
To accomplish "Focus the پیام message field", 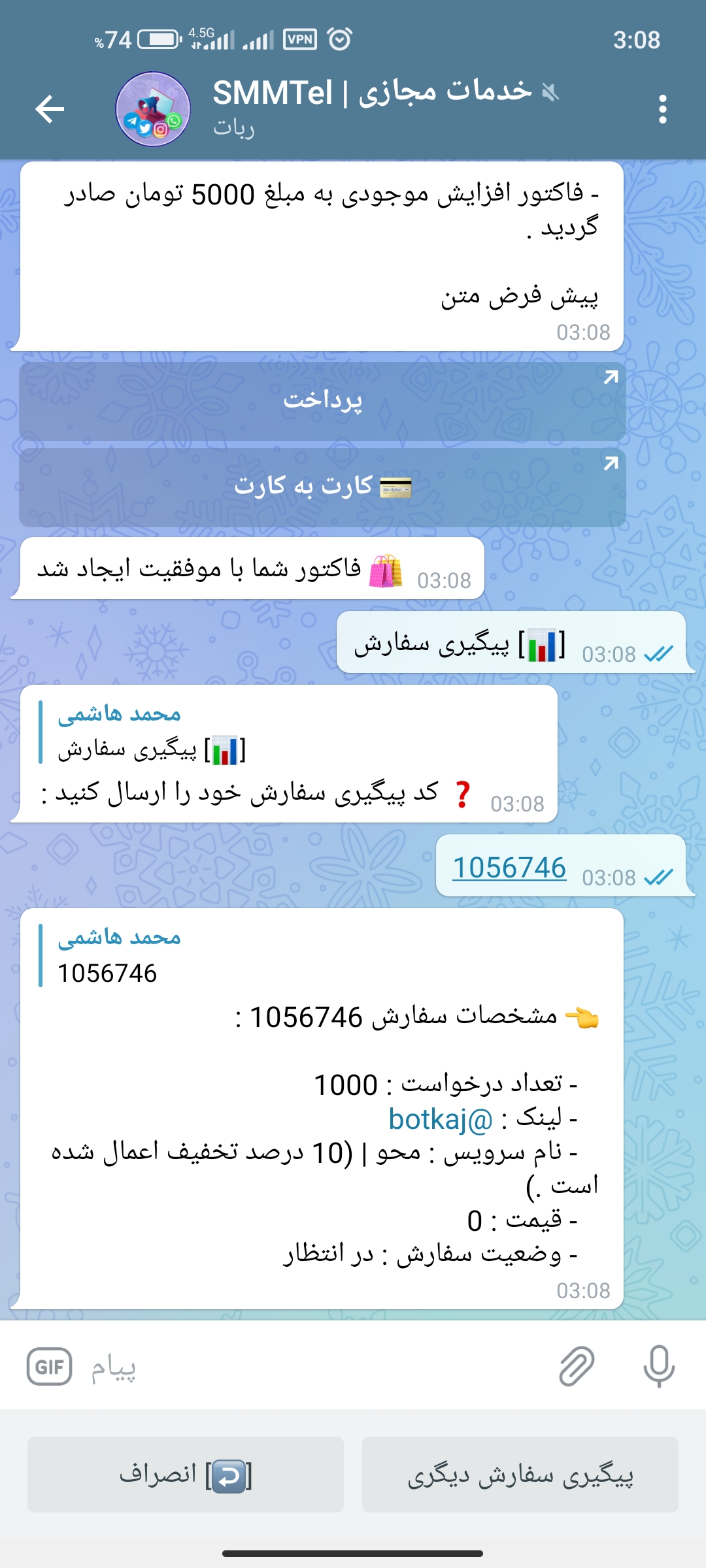I will click(314, 1366).
